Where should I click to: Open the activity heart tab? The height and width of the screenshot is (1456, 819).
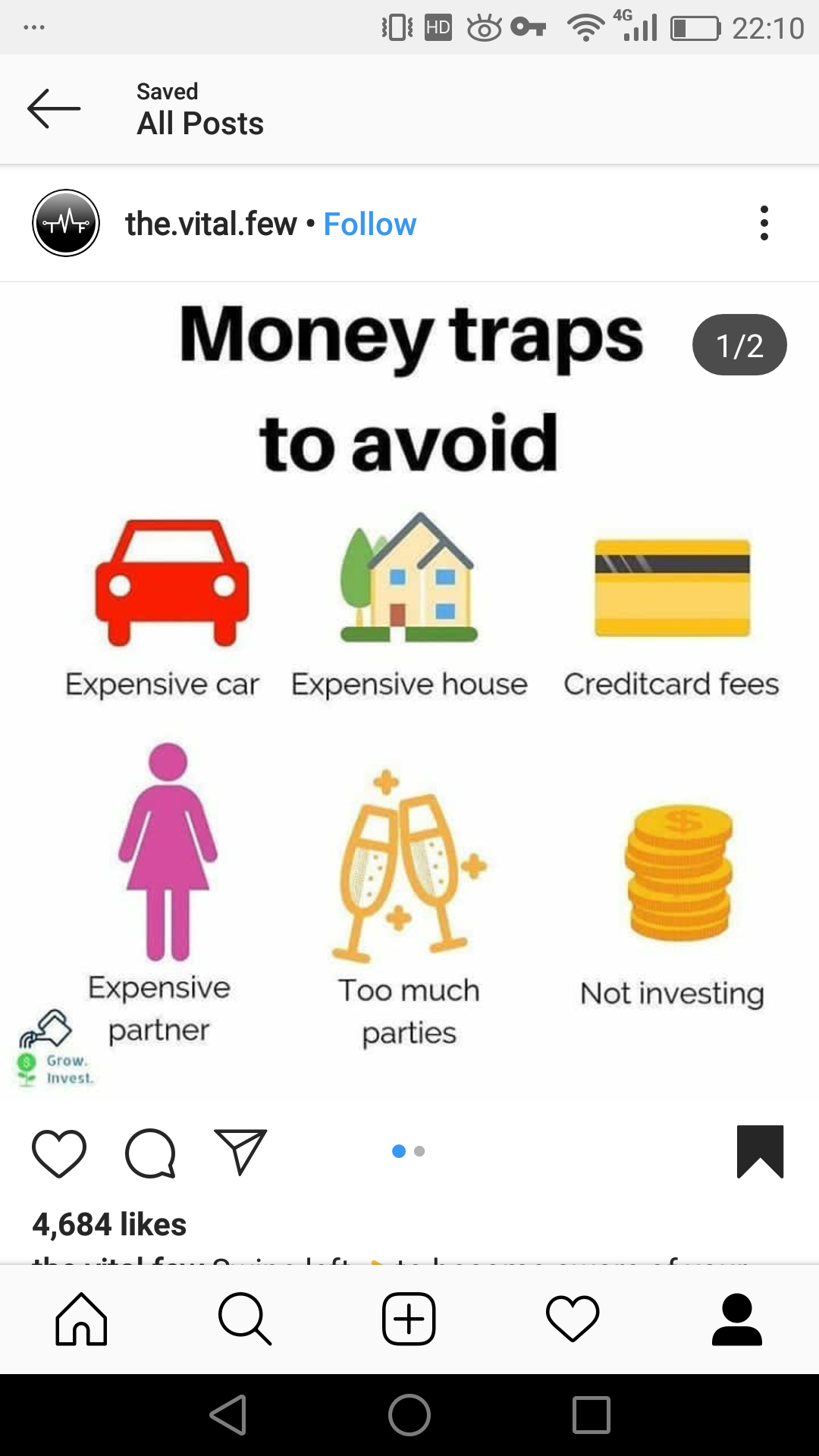tap(573, 1319)
